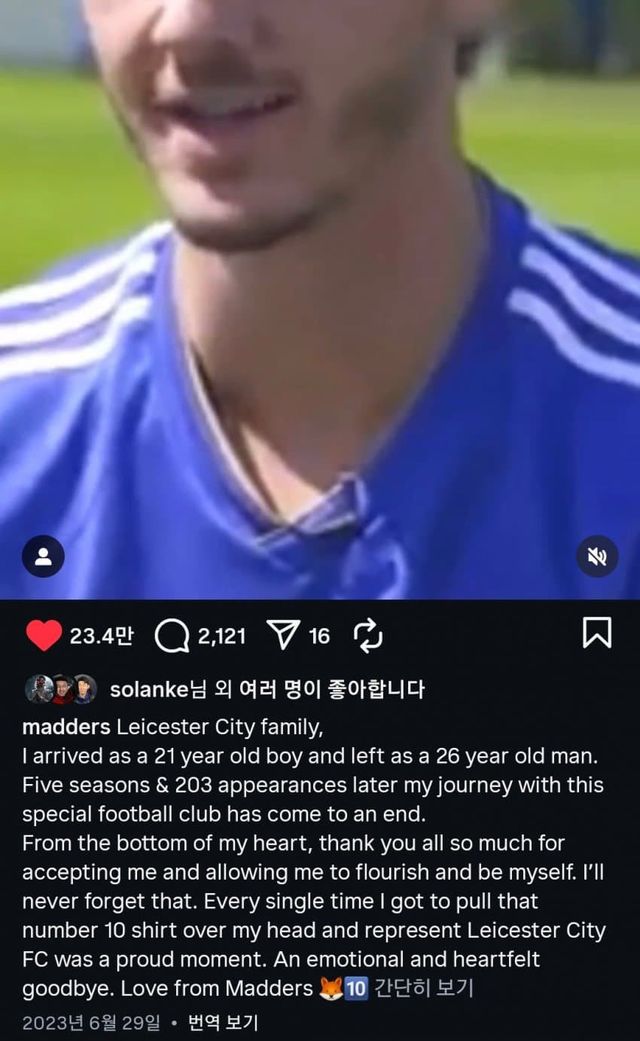Bookmark the madders post
640x1041 pixels.
(597, 632)
